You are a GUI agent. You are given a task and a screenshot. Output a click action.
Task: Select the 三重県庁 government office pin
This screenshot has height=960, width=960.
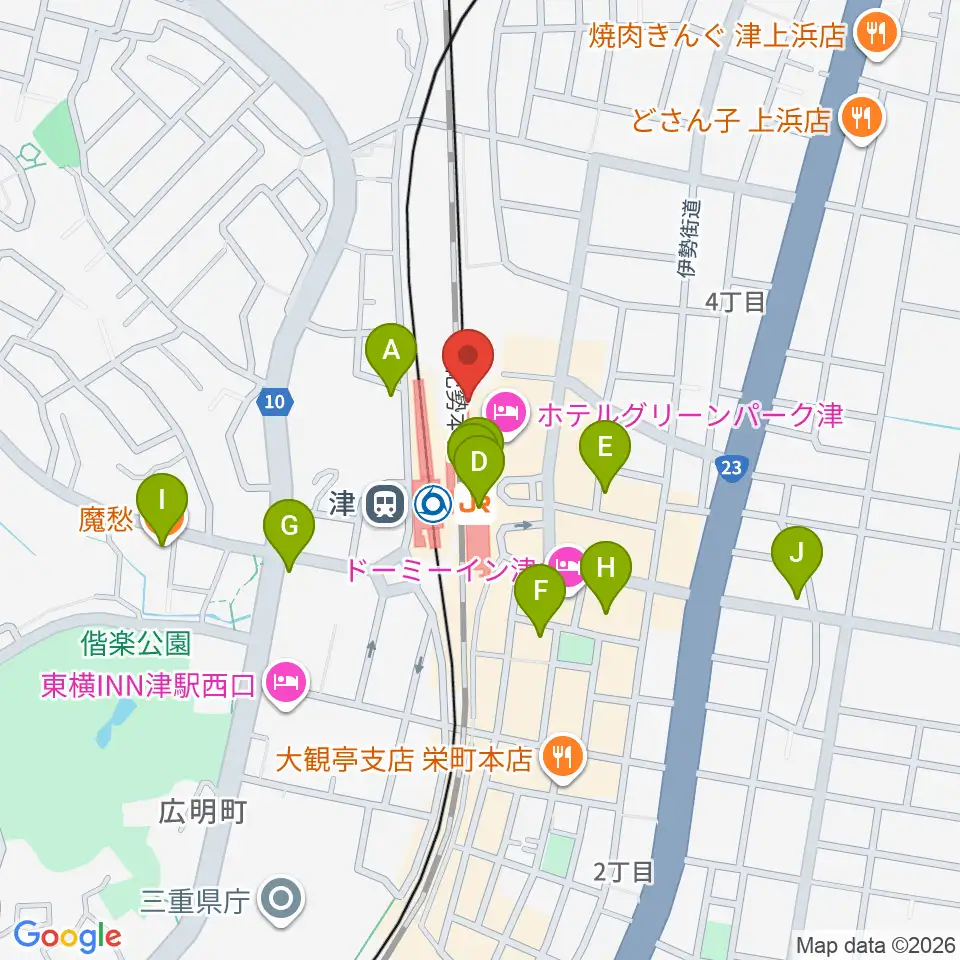tap(281, 902)
